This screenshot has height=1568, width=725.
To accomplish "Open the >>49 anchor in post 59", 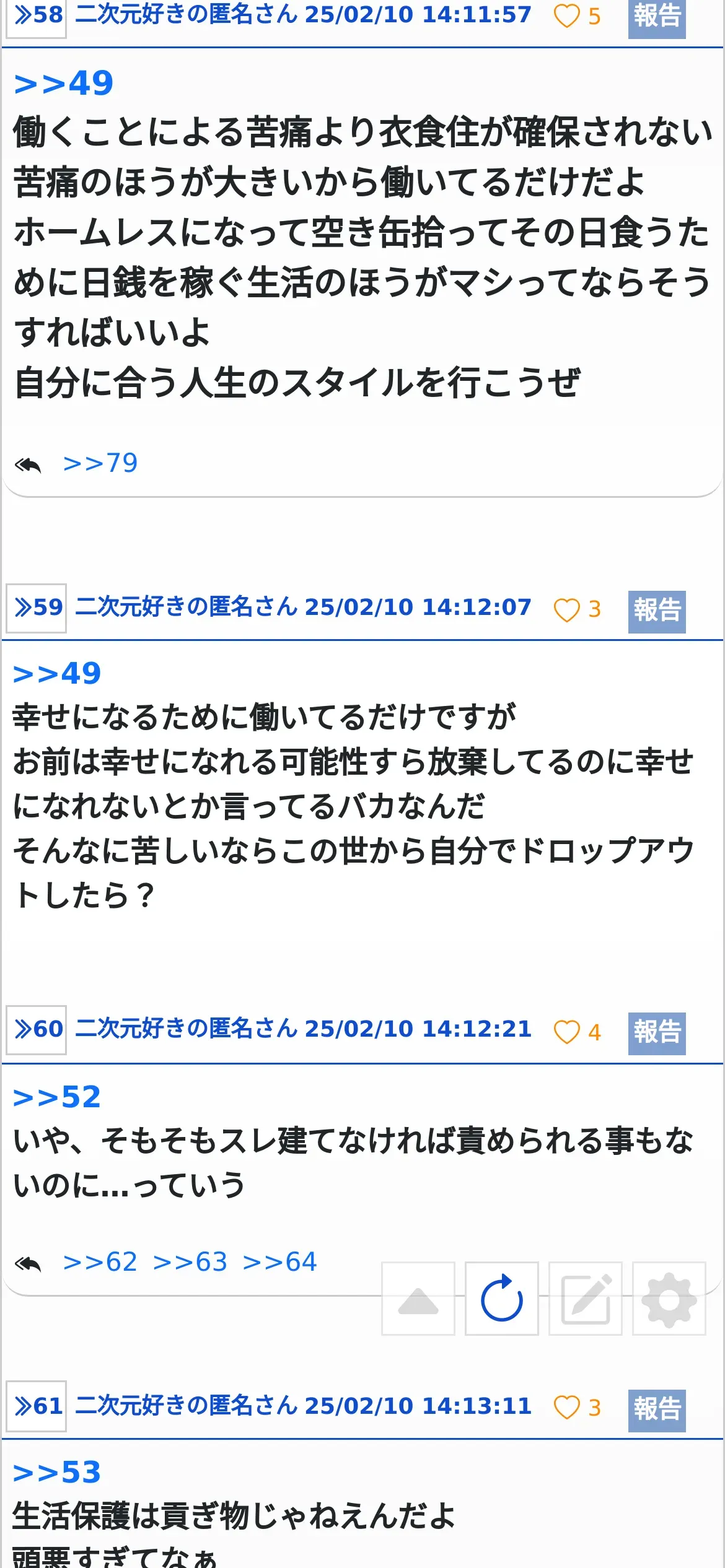I will coord(57,674).
